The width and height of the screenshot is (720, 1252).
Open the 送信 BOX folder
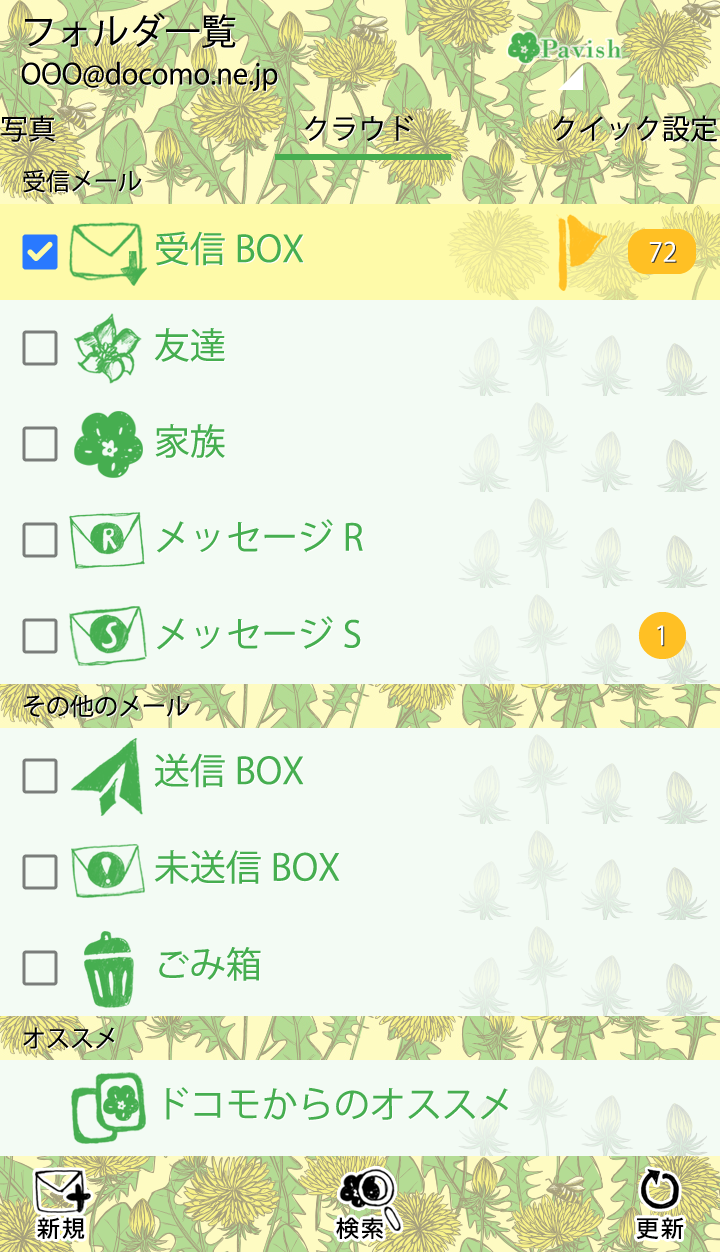(x=229, y=772)
